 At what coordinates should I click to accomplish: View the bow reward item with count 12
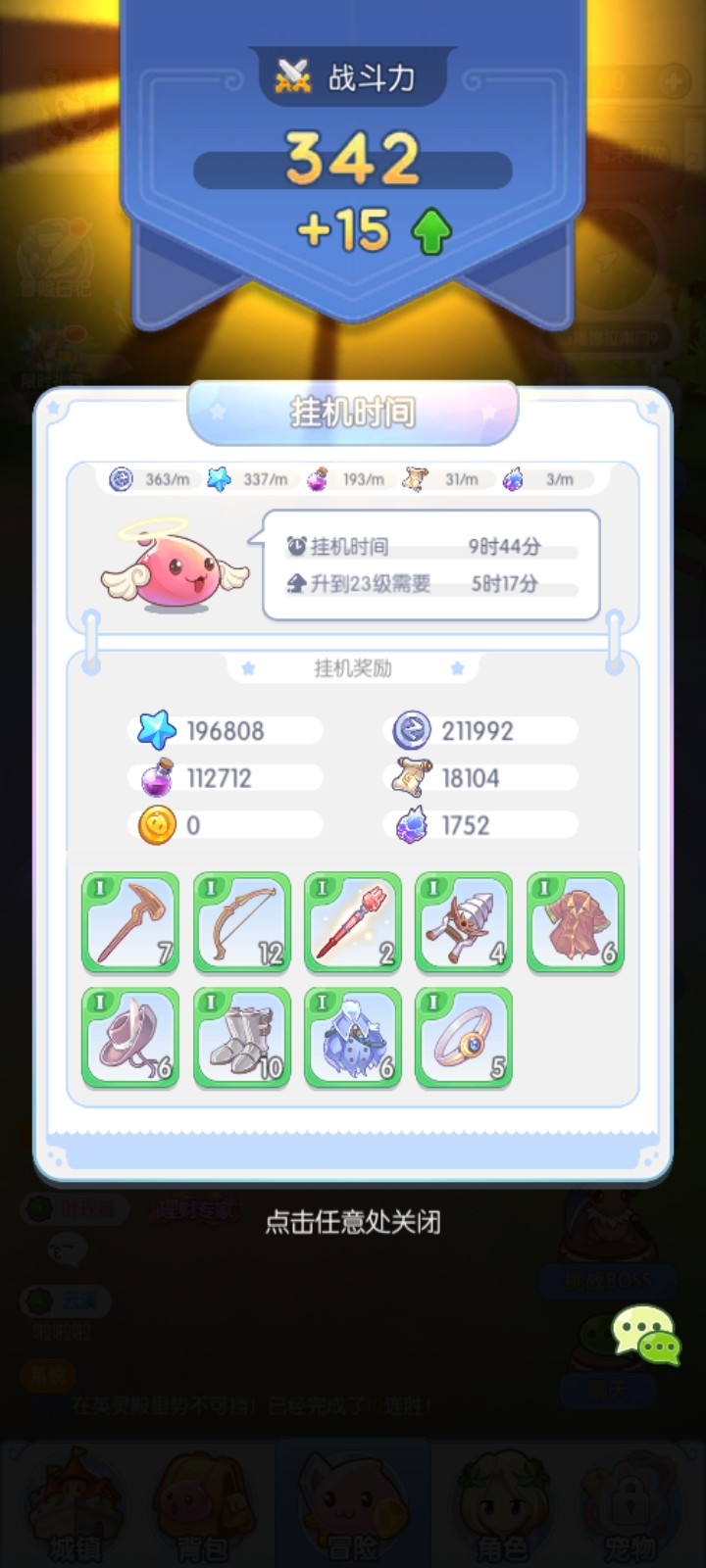coord(241,922)
